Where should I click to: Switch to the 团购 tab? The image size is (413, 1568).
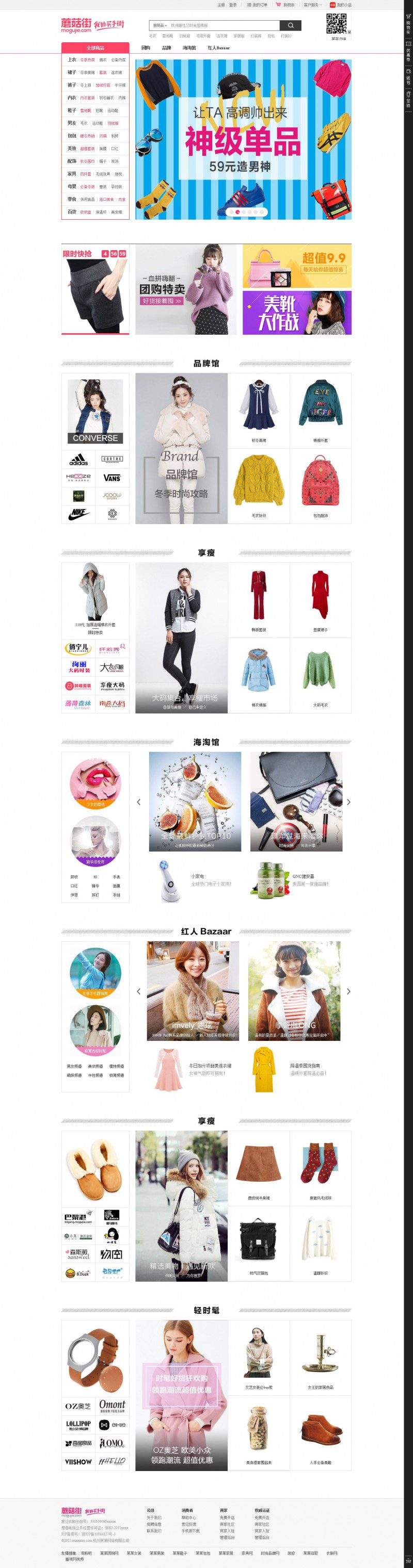pyautogui.click(x=146, y=47)
